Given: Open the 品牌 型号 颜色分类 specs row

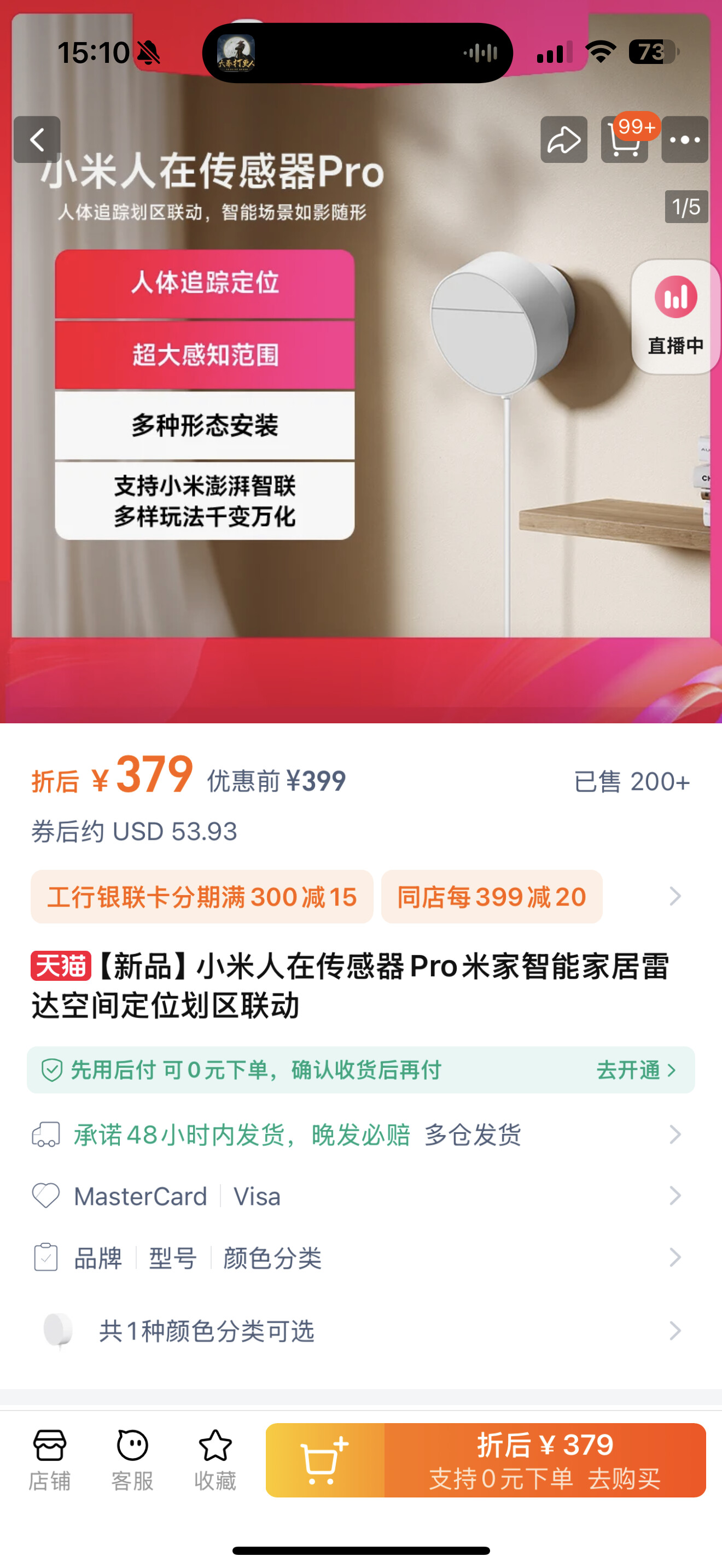Looking at the screenshot, I should (361, 1257).
